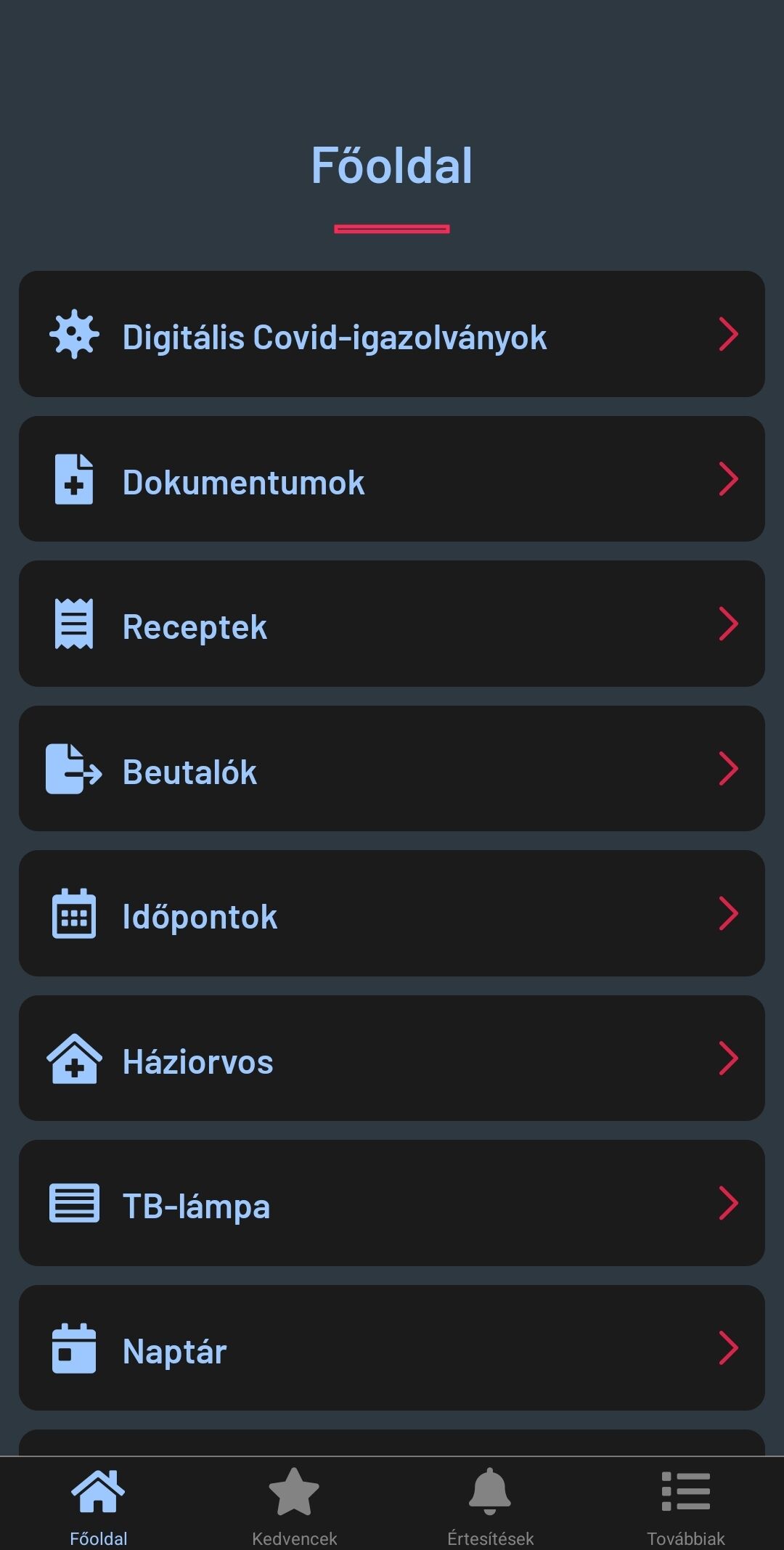The width and height of the screenshot is (784, 1550).
Task: Switch to the Kedvencek tab
Action: pyautogui.click(x=294, y=1504)
